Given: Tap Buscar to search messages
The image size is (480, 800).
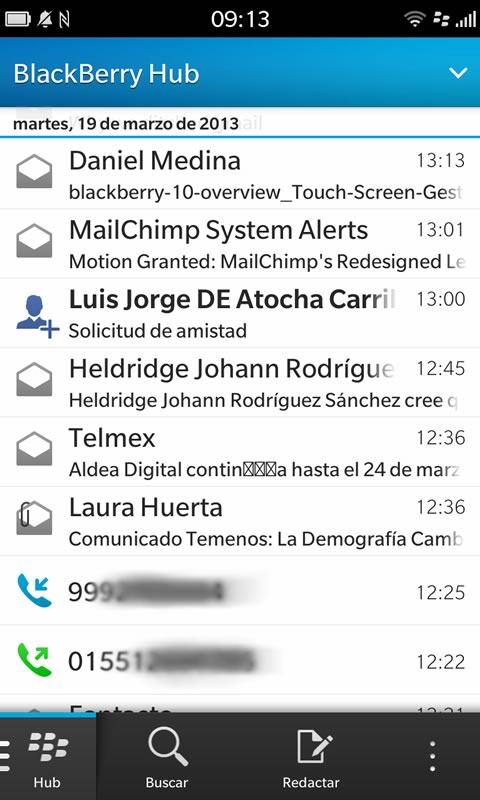Looking at the screenshot, I should [x=167, y=758].
